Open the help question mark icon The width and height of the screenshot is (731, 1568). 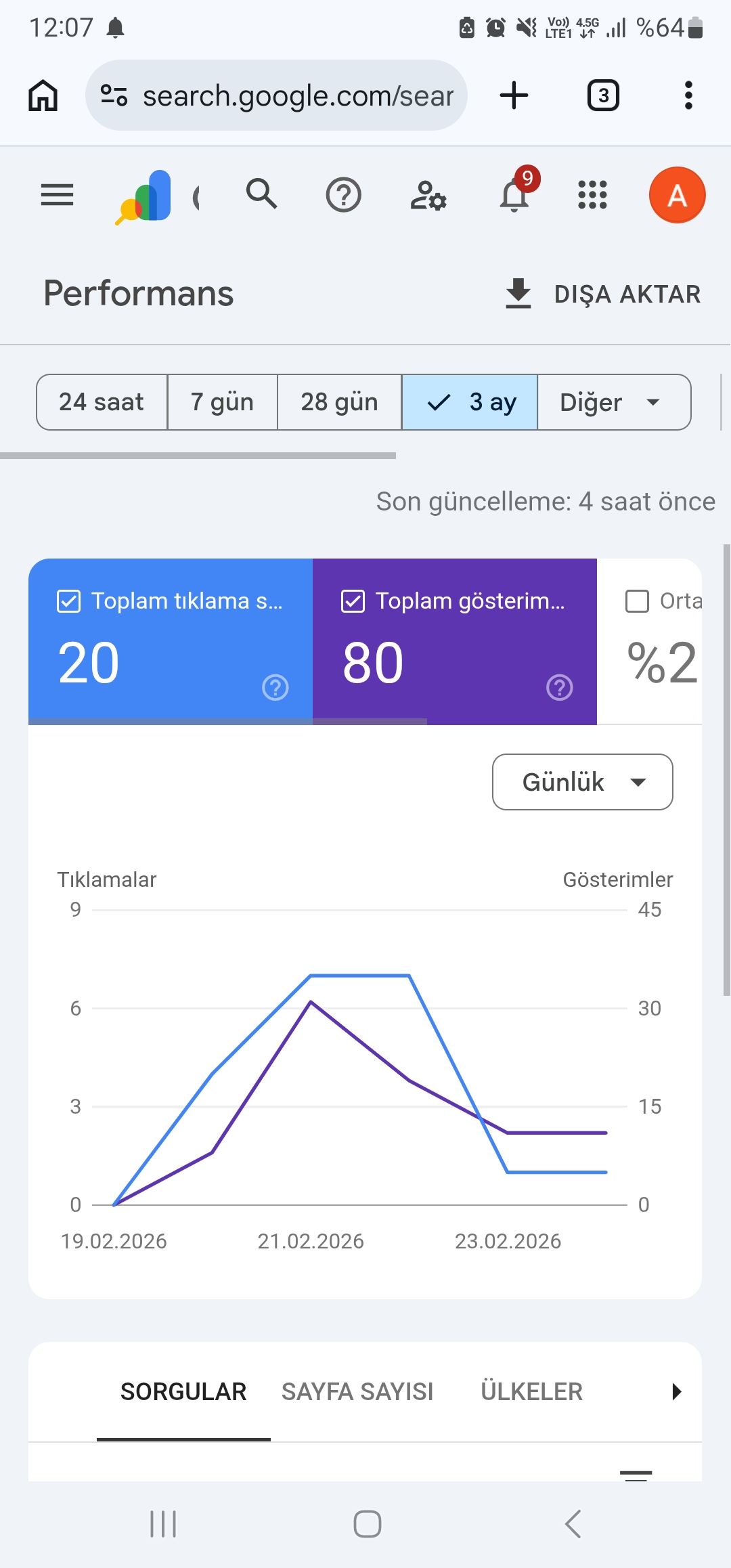pyautogui.click(x=344, y=196)
